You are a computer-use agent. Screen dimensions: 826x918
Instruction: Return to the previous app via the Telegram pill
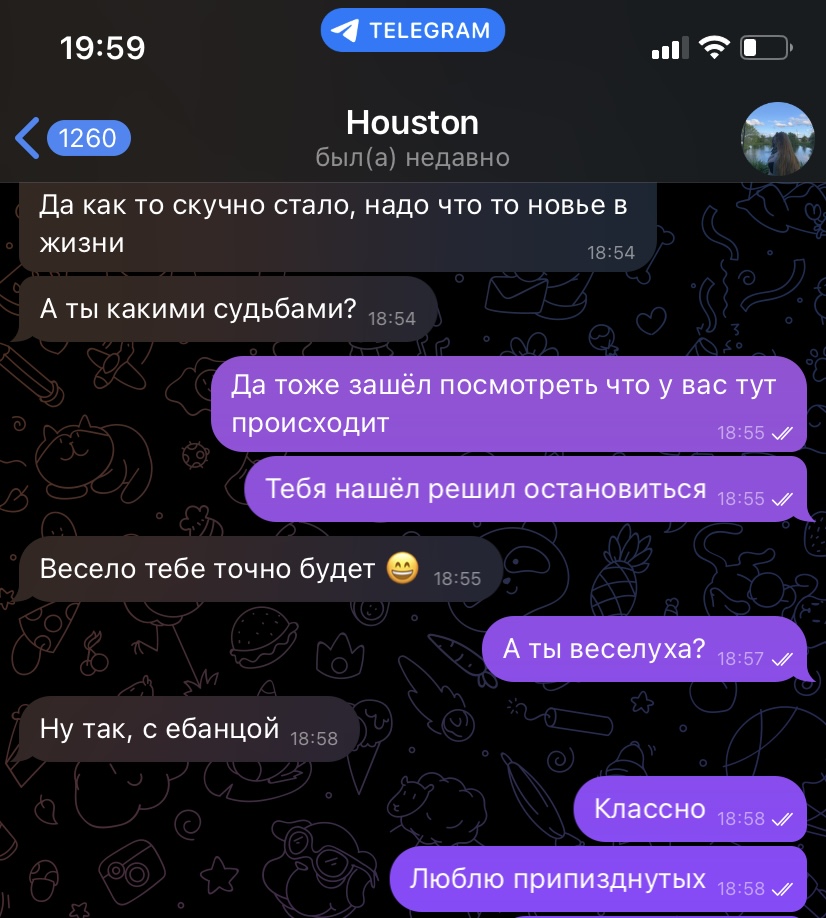coord(413,31)
